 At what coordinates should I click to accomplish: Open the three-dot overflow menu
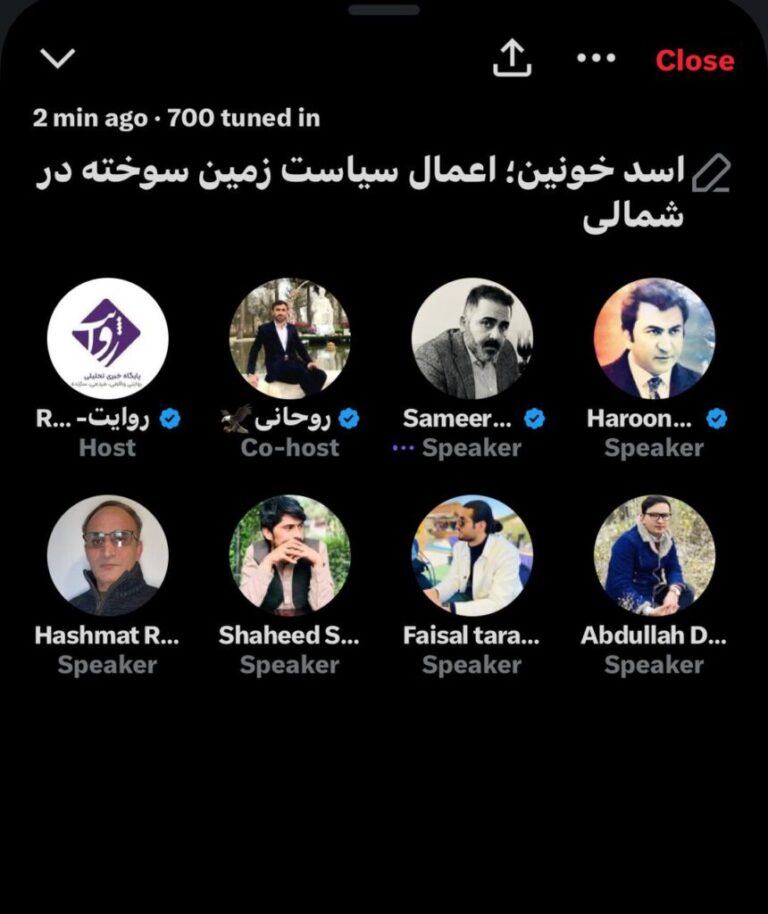pos(597,58)
